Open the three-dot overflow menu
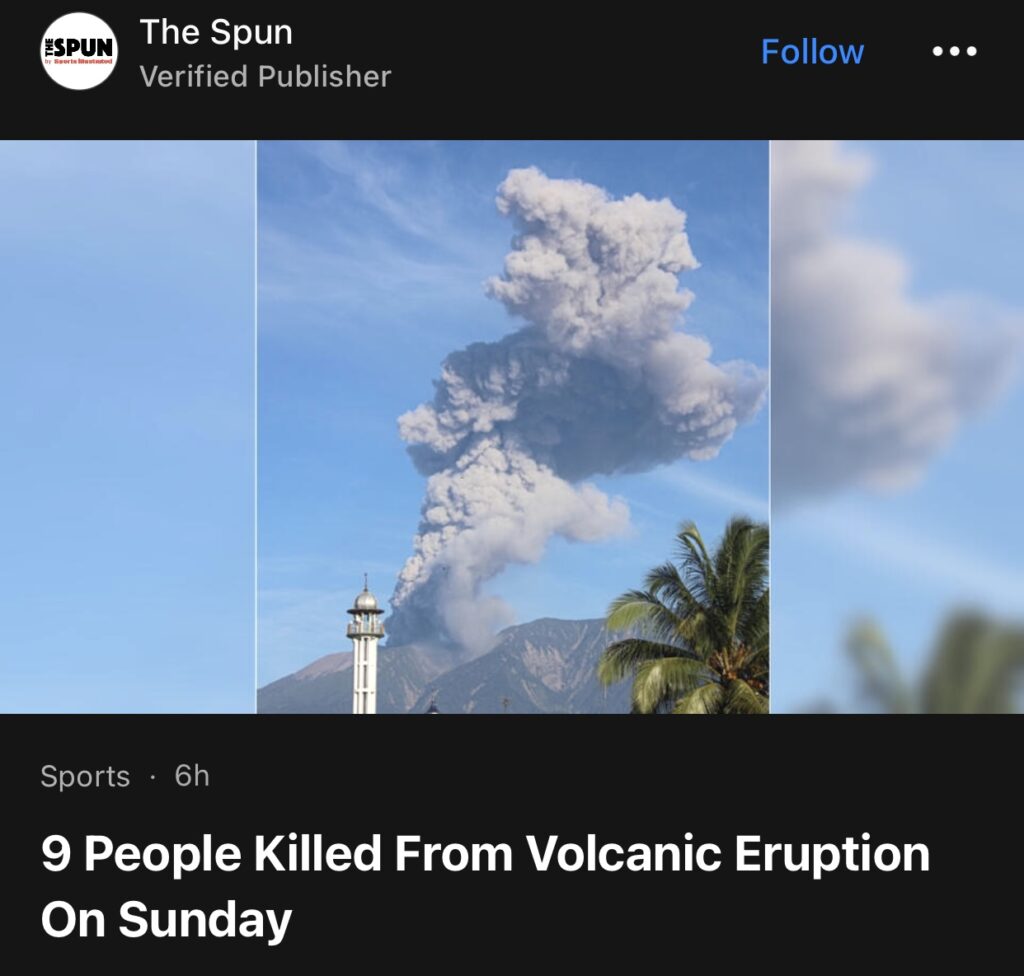This screenshot has width=1024, height=976. (953, 52)
